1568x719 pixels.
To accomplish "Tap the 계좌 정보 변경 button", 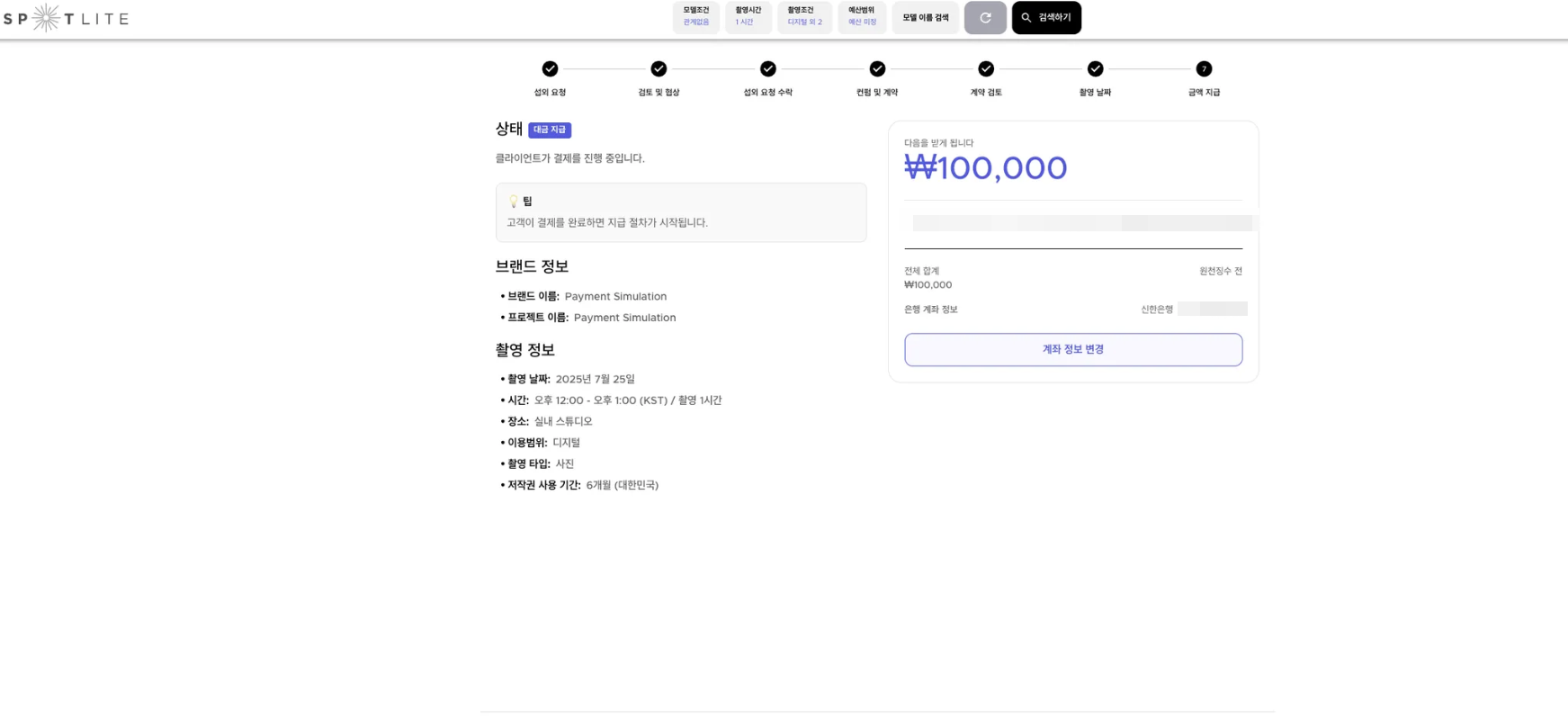I will [1073, 349].
